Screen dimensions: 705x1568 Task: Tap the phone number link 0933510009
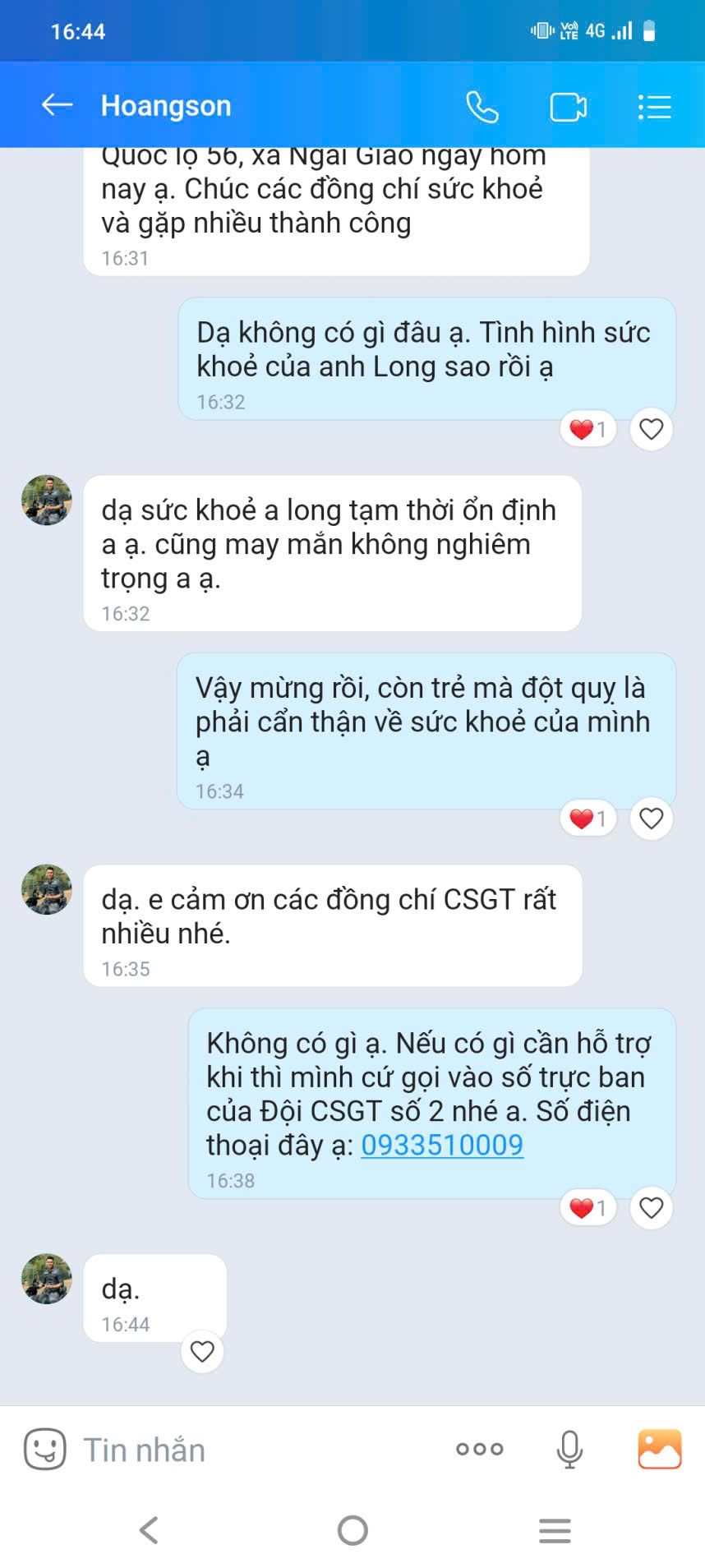[442, 1145]
